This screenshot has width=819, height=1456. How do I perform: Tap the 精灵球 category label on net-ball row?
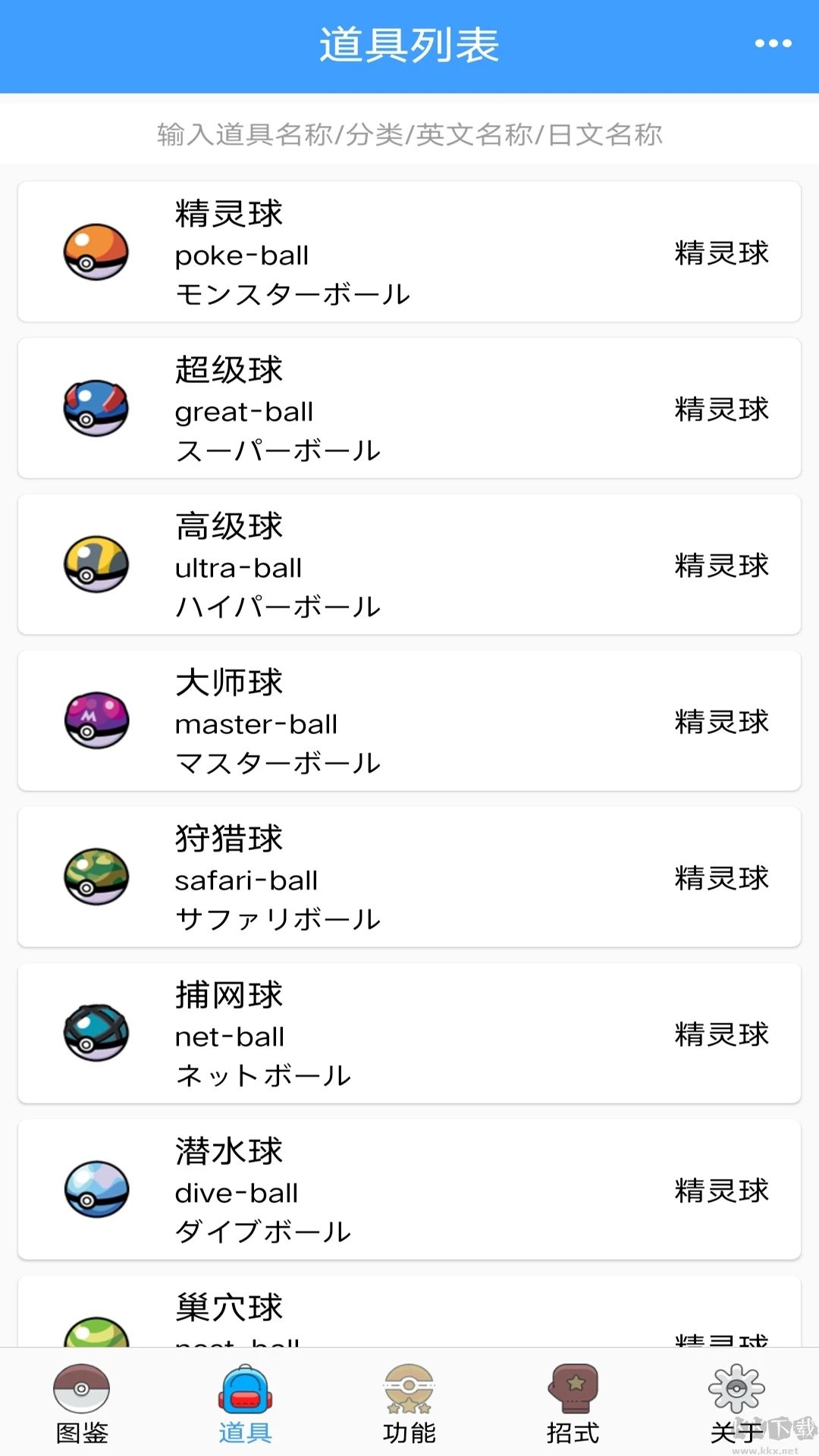tap(721, 1034)
